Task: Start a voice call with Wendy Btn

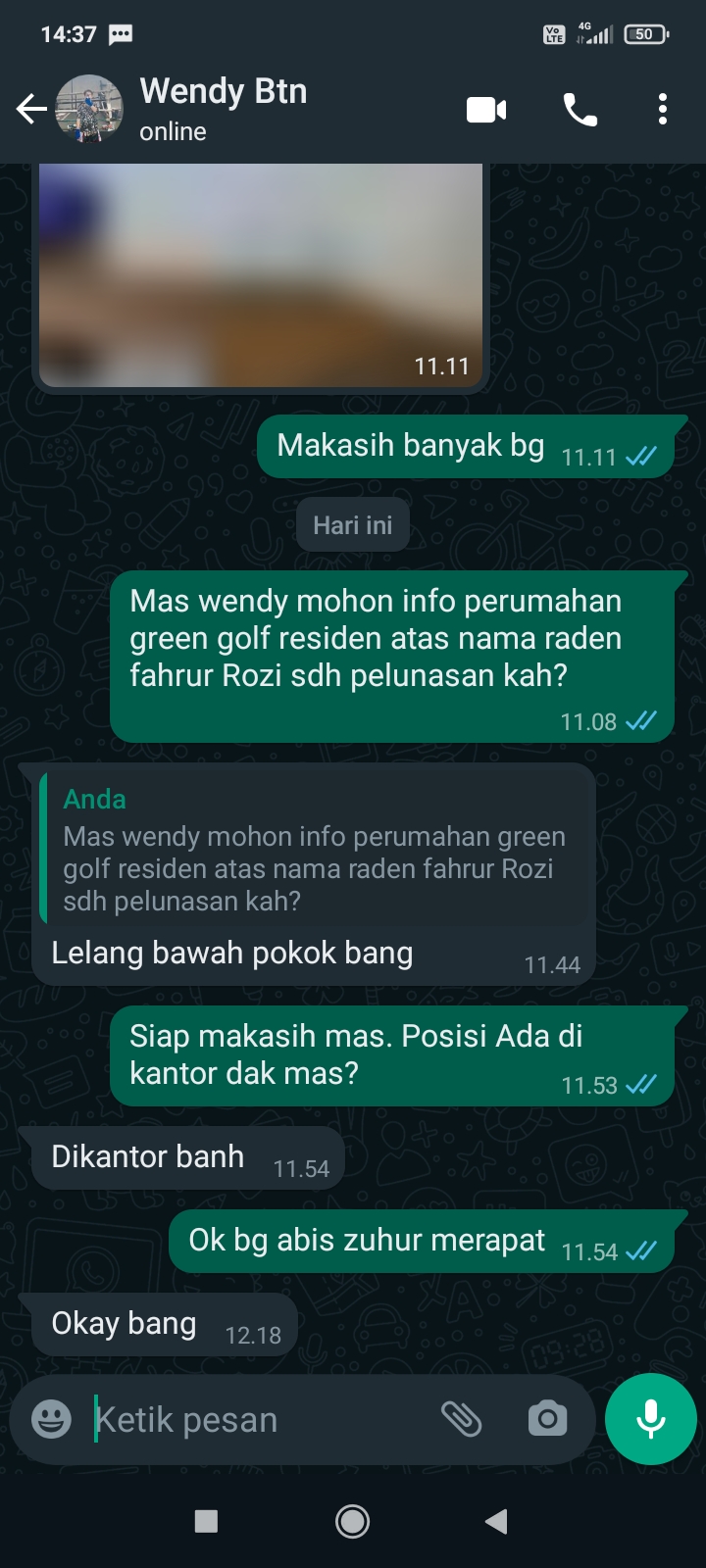Action: click(580, 110)
